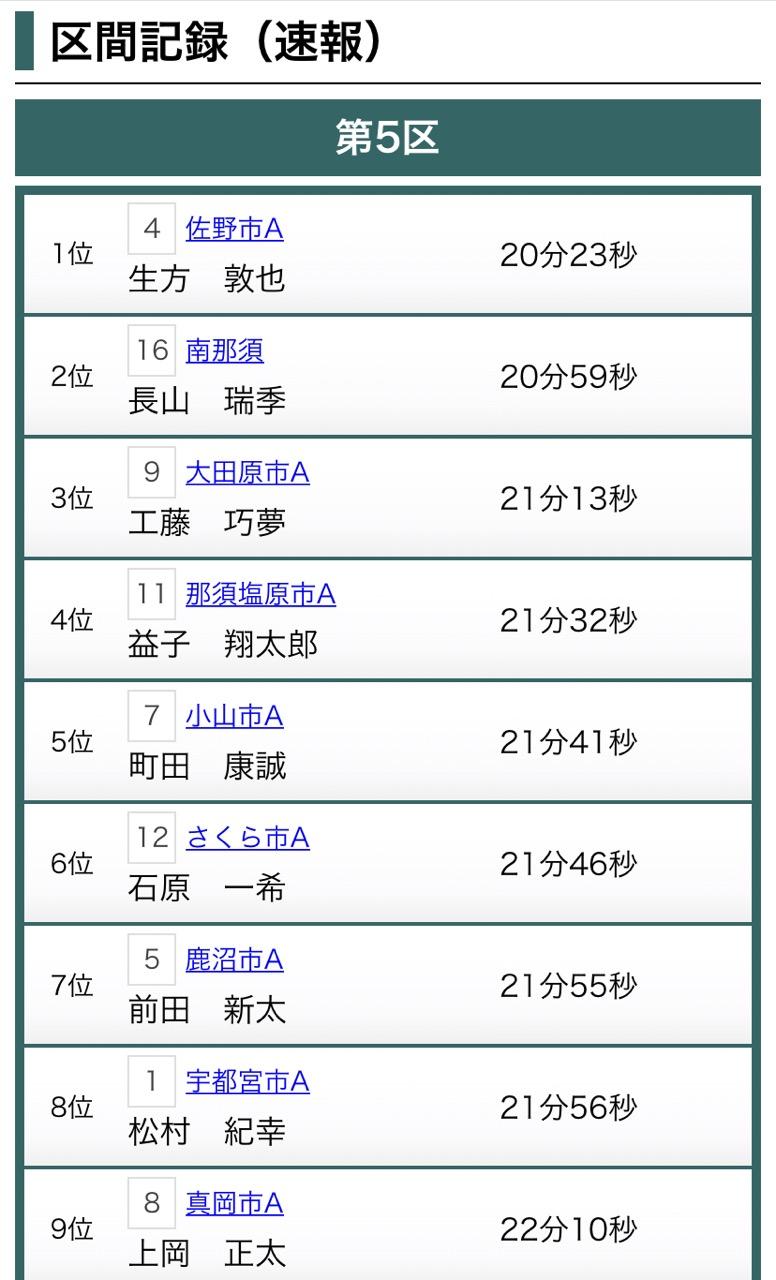Open the さくら市A team link

click(x=247, y=837)
